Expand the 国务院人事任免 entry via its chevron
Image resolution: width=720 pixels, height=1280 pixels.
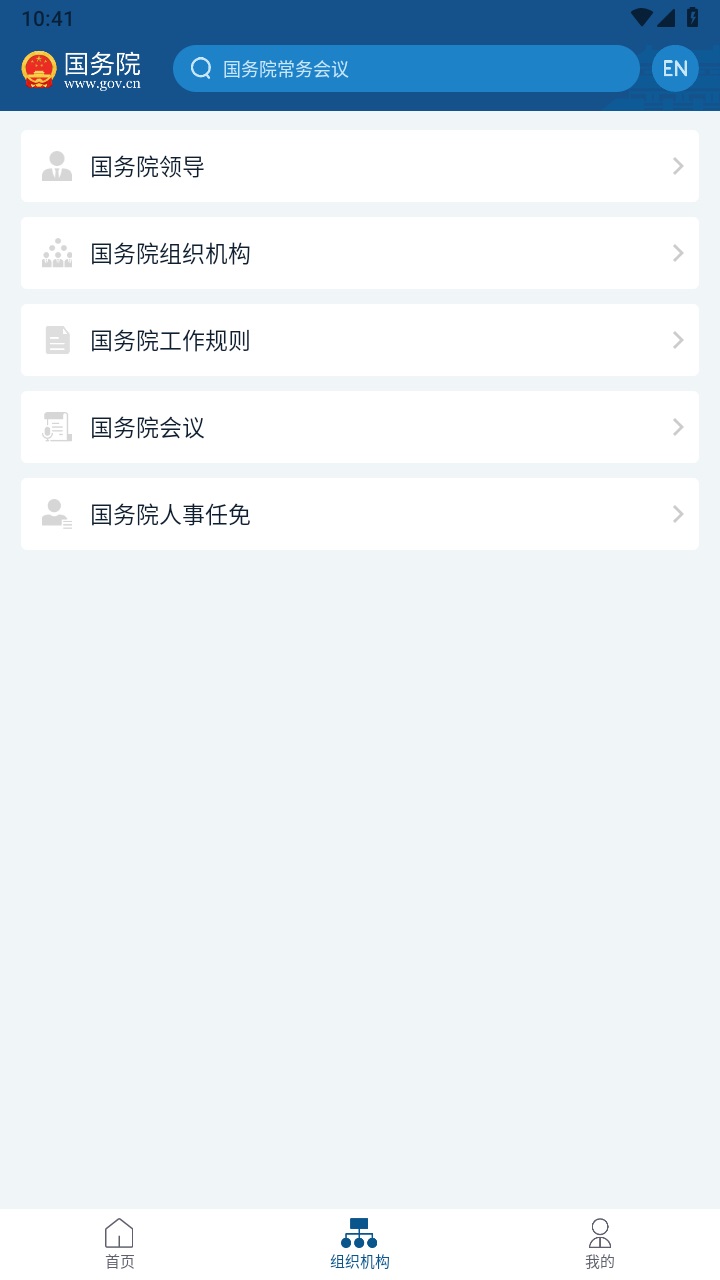[x=677, y=514]
